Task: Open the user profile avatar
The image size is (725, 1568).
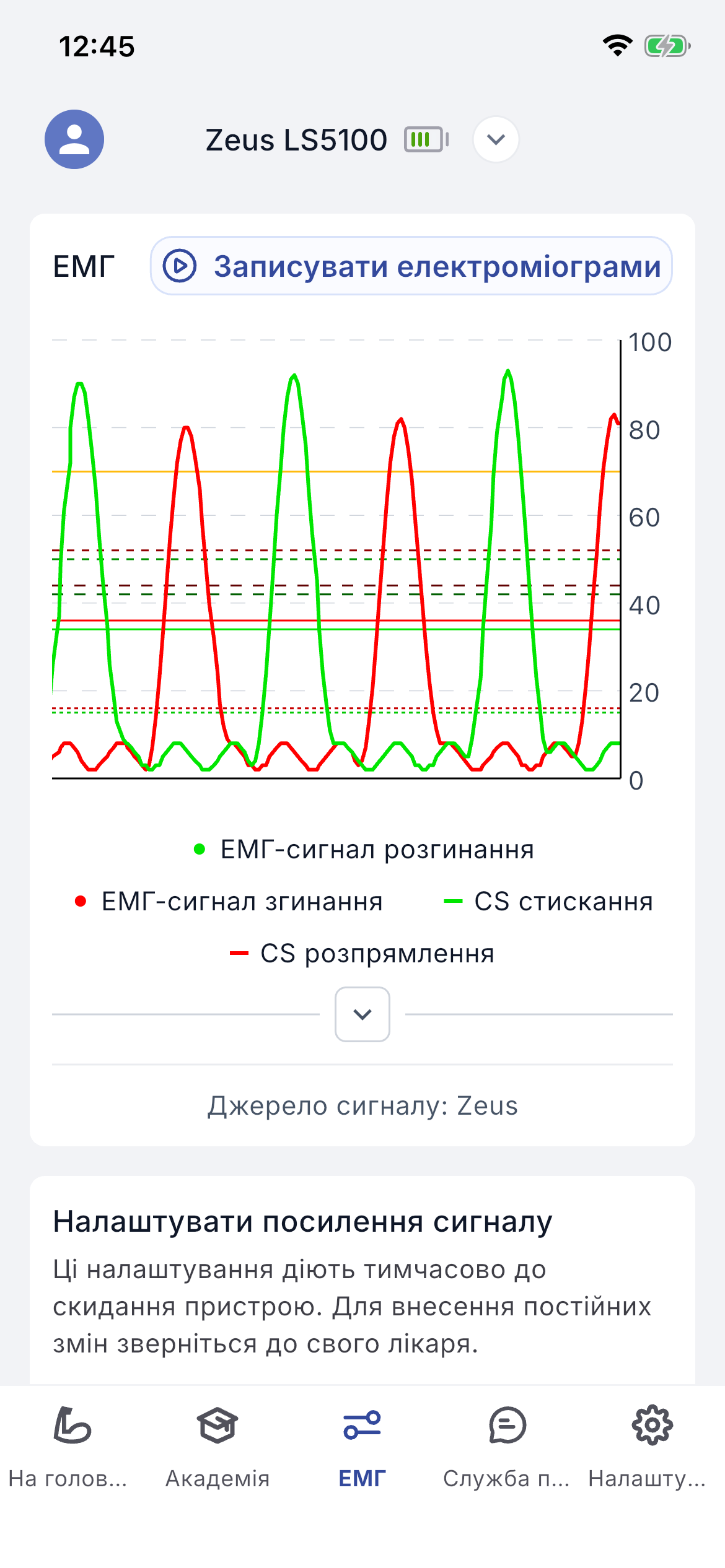Action: [74, 139]
